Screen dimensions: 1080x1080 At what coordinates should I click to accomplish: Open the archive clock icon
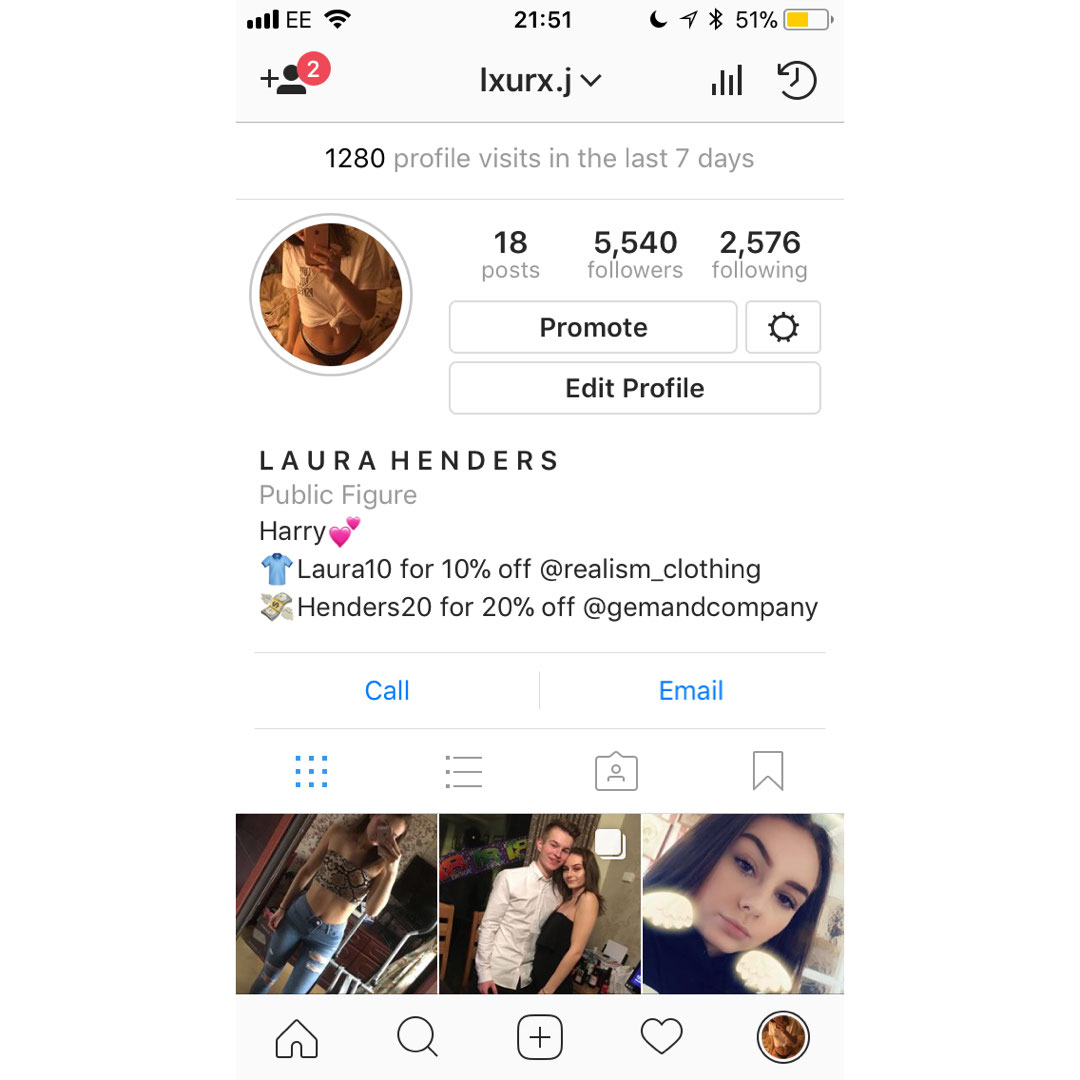pos(796,81)
